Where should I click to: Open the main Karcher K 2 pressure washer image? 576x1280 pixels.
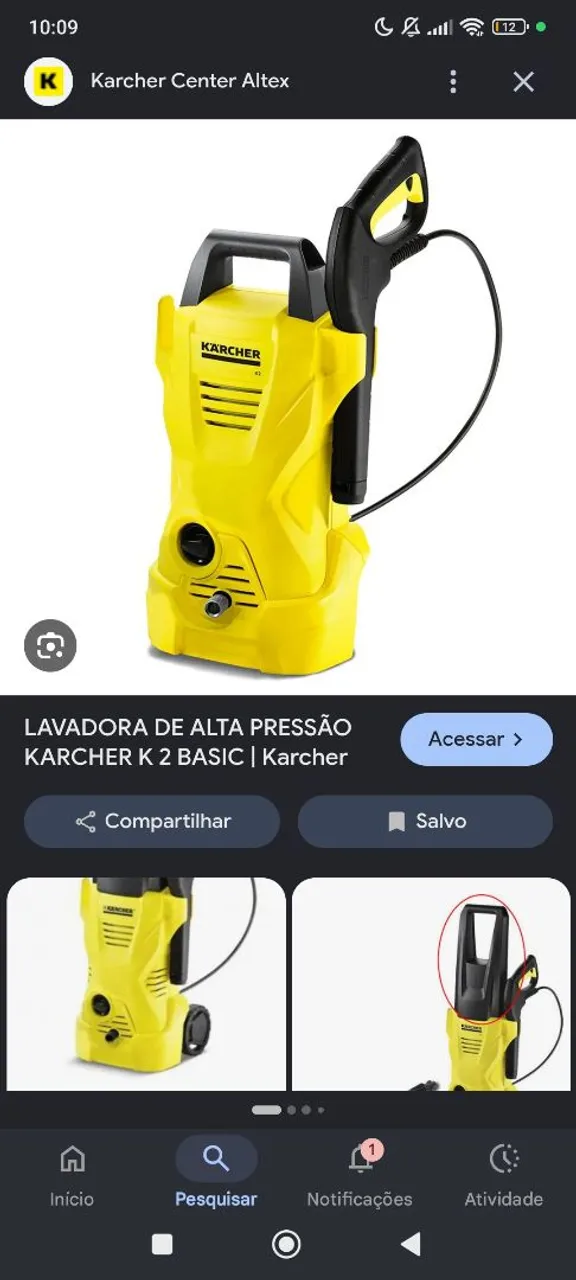(288, 407)
